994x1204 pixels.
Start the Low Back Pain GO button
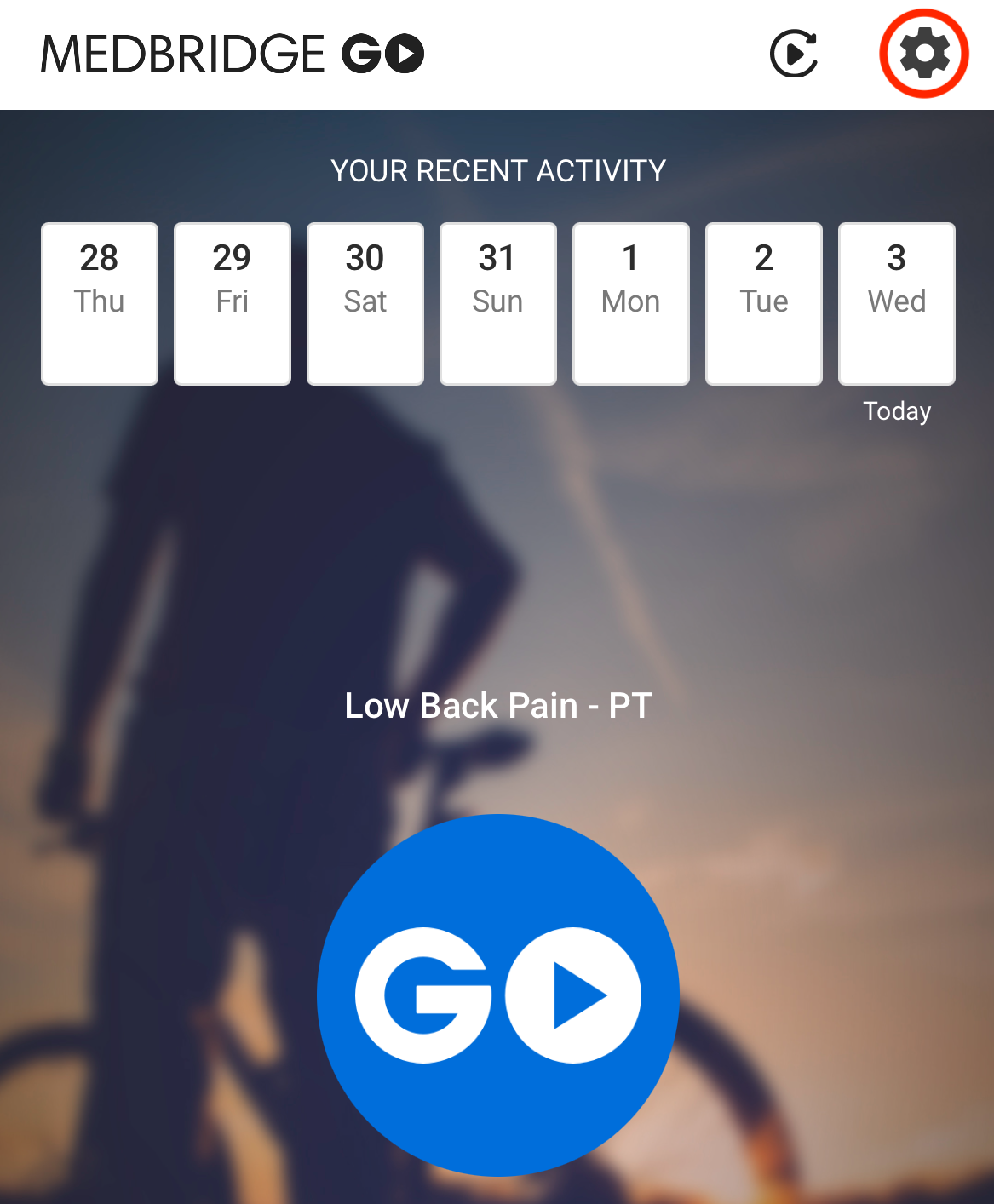point(497,995)
